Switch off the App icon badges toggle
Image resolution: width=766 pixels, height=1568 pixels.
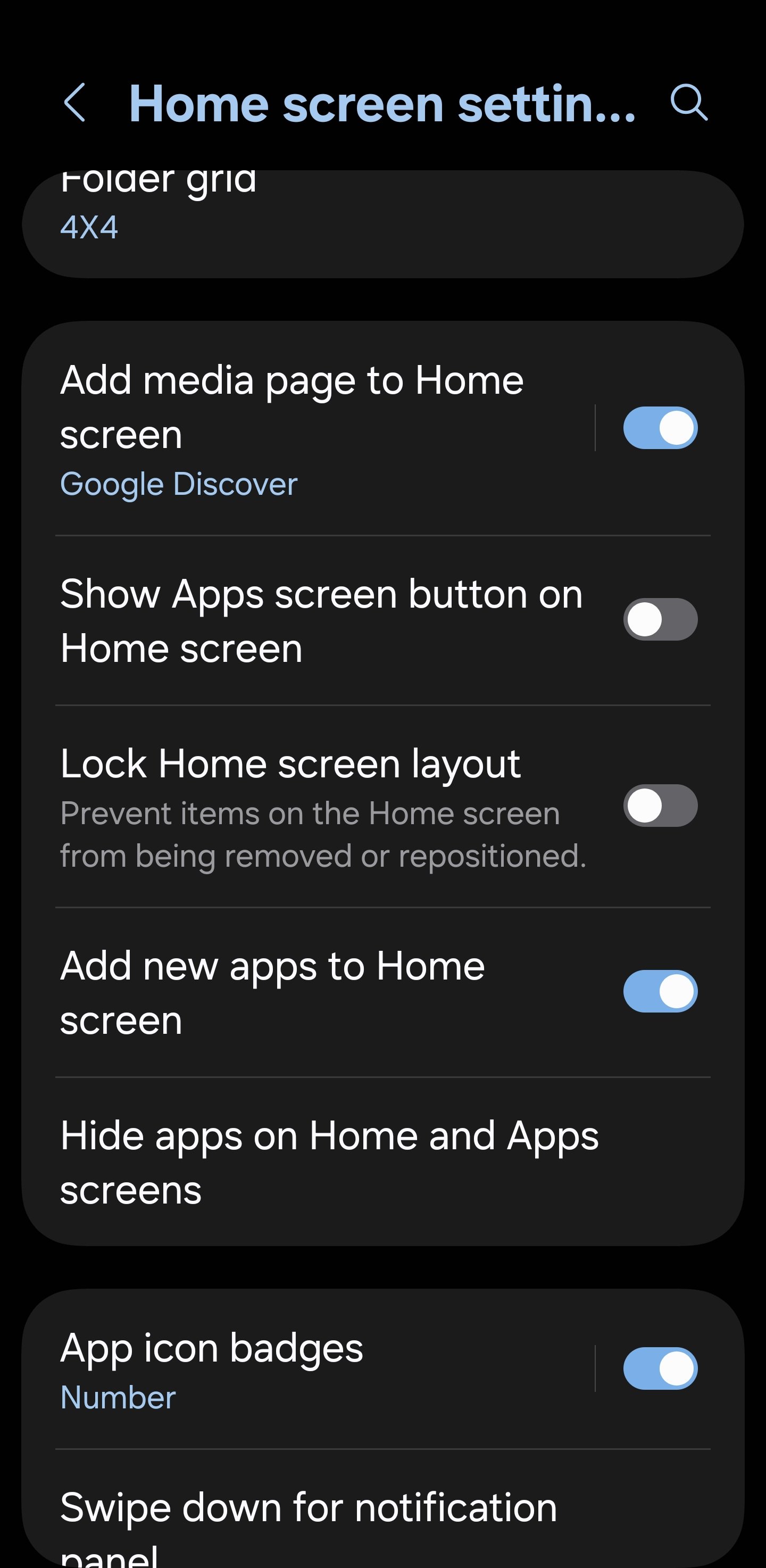[x=660, y=1369]
